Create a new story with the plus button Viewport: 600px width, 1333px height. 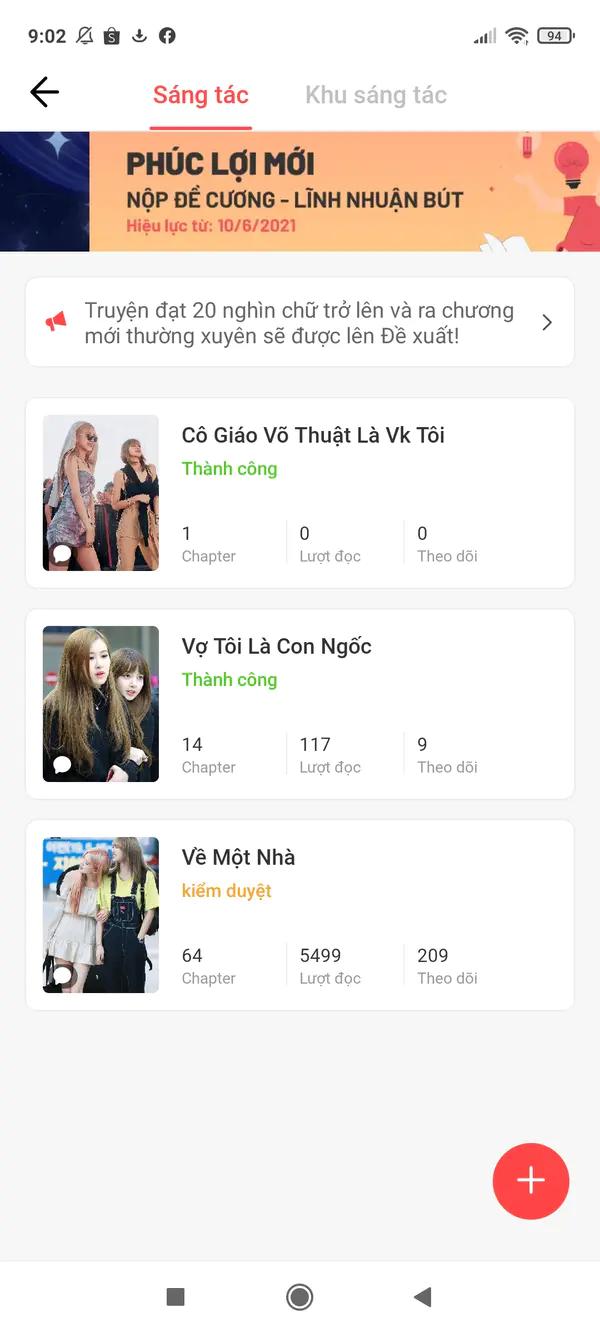point(530,1181)
